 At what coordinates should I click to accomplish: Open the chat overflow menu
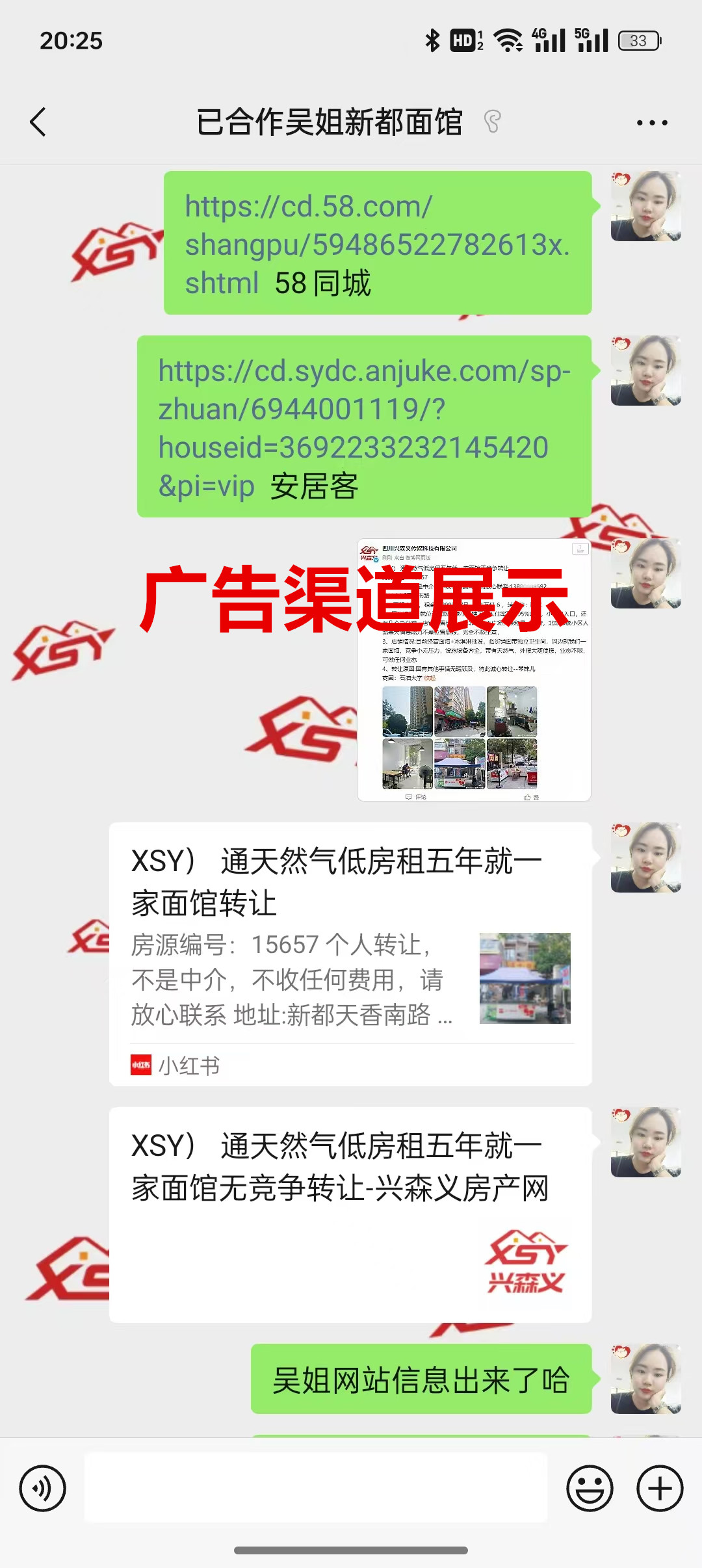651,122
